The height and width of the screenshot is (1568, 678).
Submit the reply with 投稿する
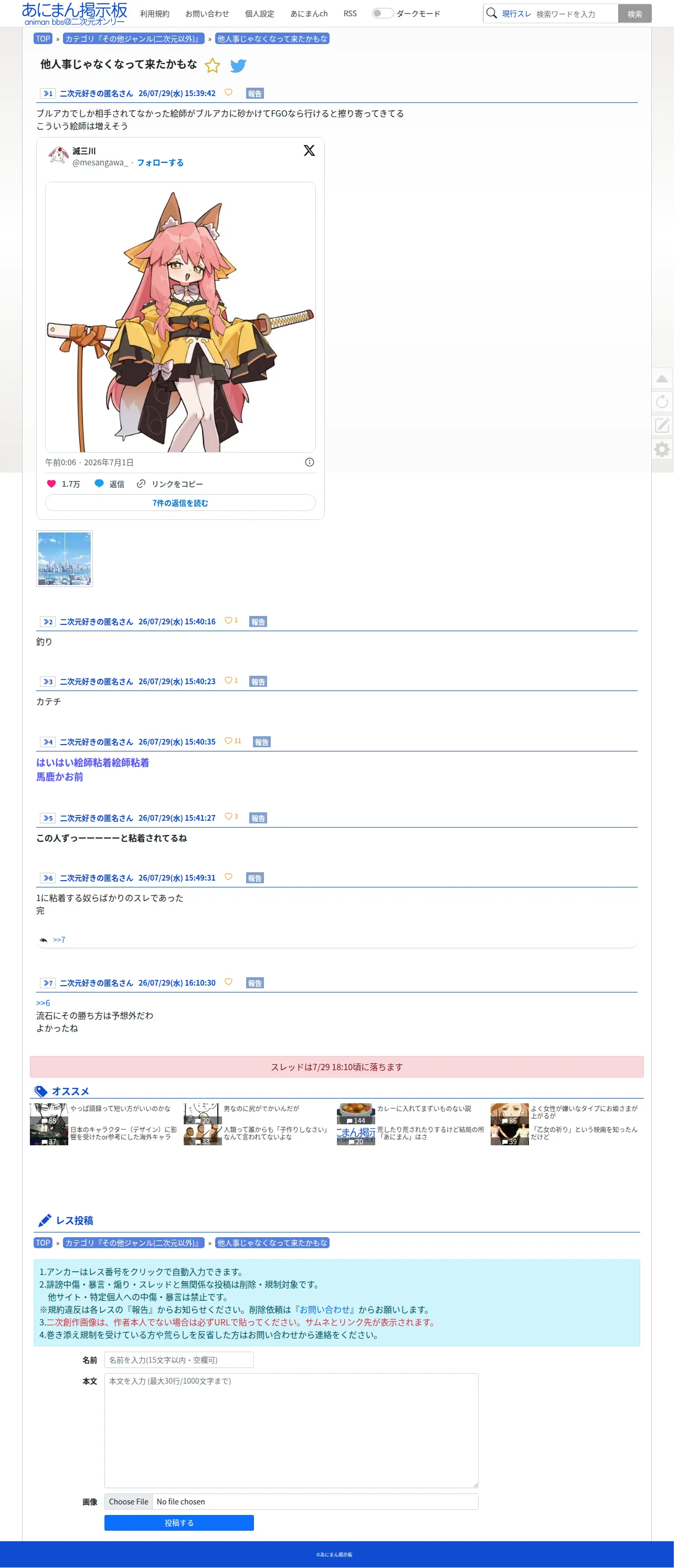pos(180,1531)
